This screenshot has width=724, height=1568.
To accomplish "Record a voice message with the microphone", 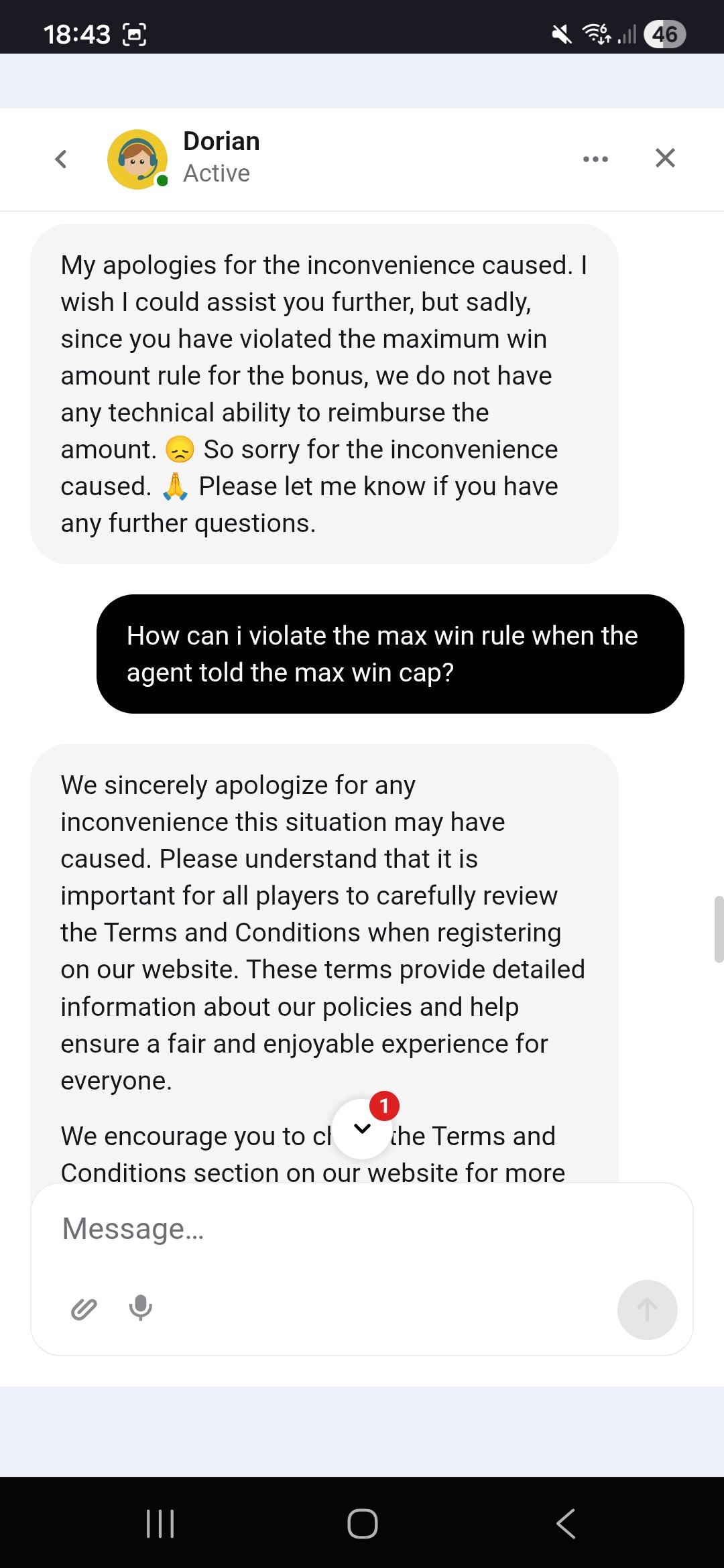I will tap(141, 1308).
